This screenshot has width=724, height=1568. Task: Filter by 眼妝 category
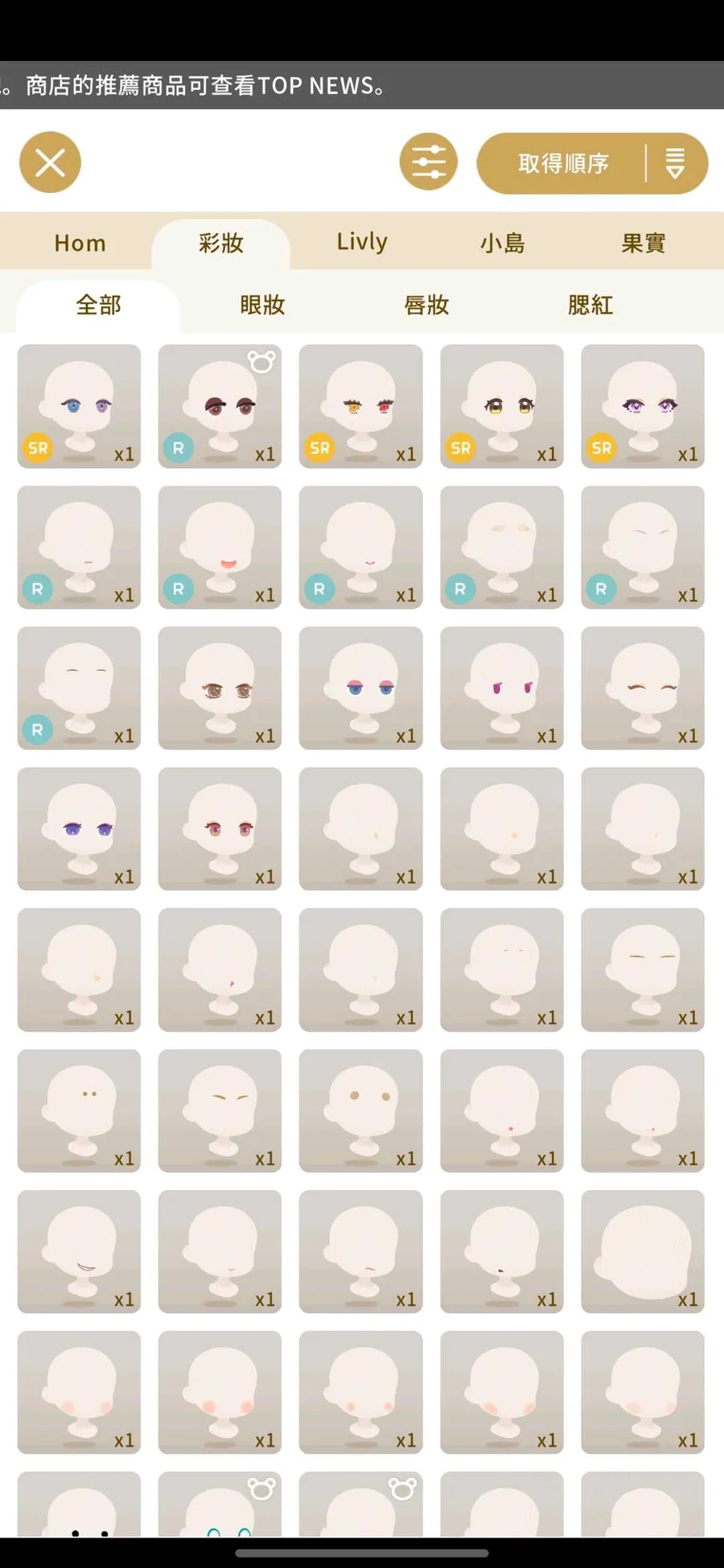point(262,305)
